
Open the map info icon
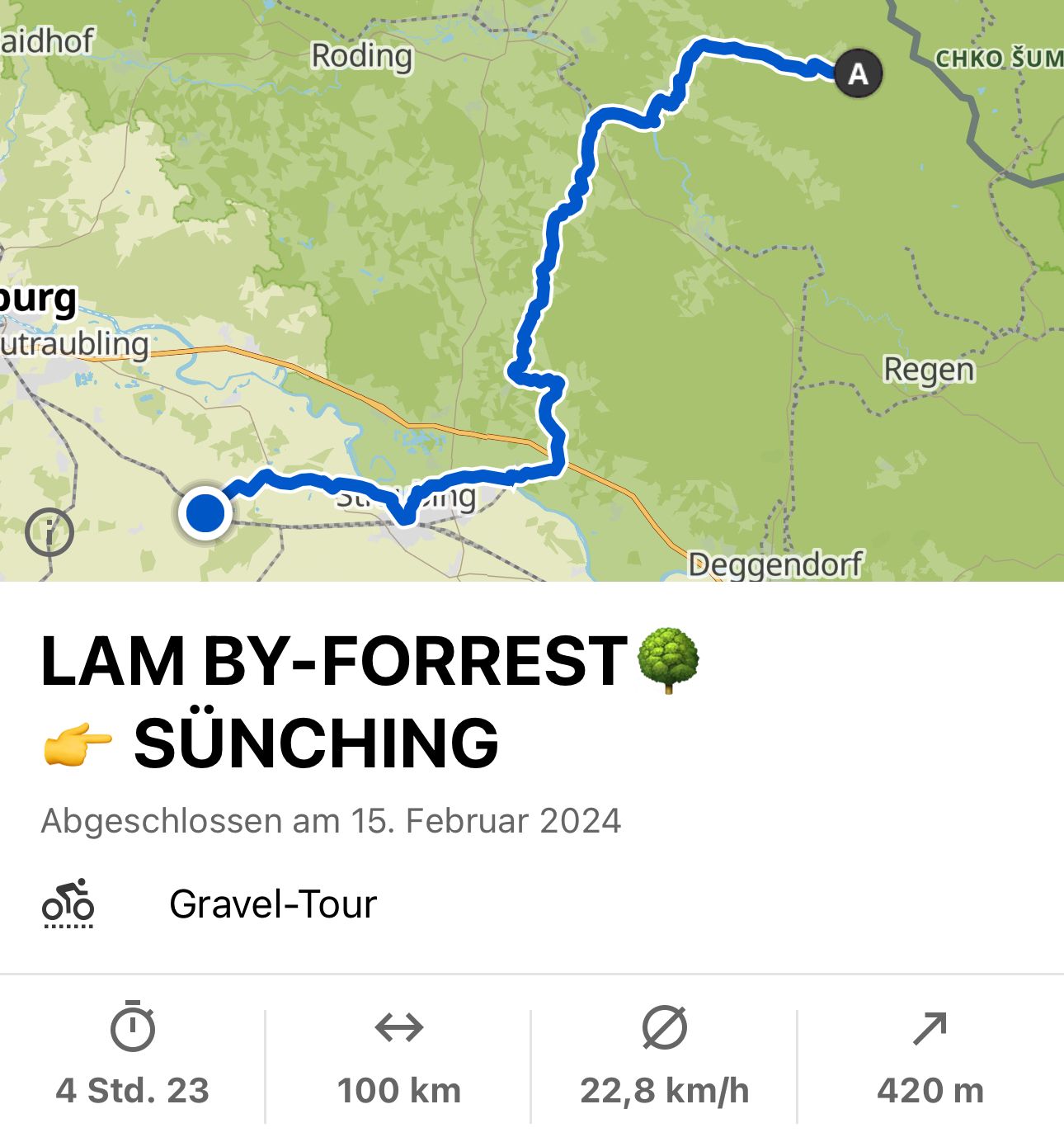[x=49, y=533]
